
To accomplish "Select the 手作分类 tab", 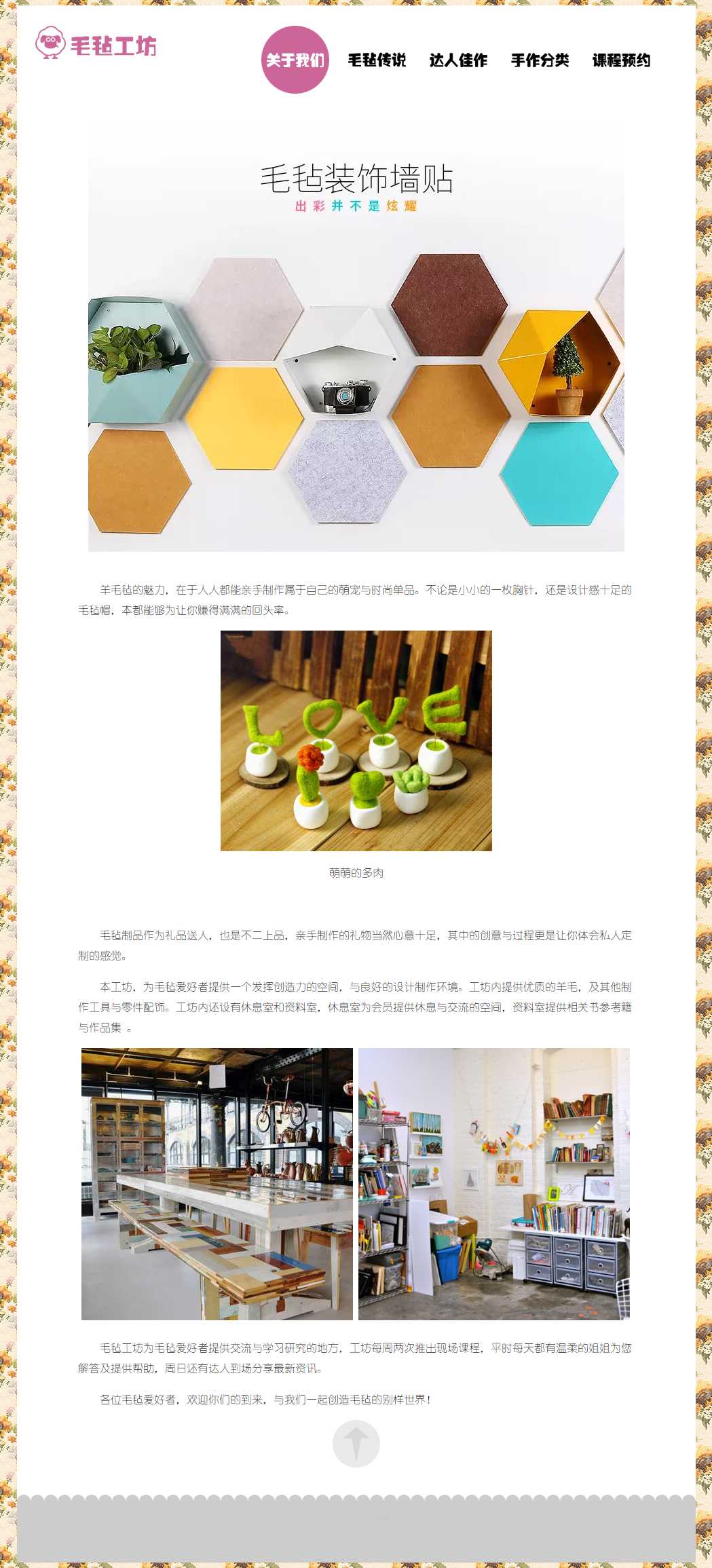I will (x=540, y=60).
